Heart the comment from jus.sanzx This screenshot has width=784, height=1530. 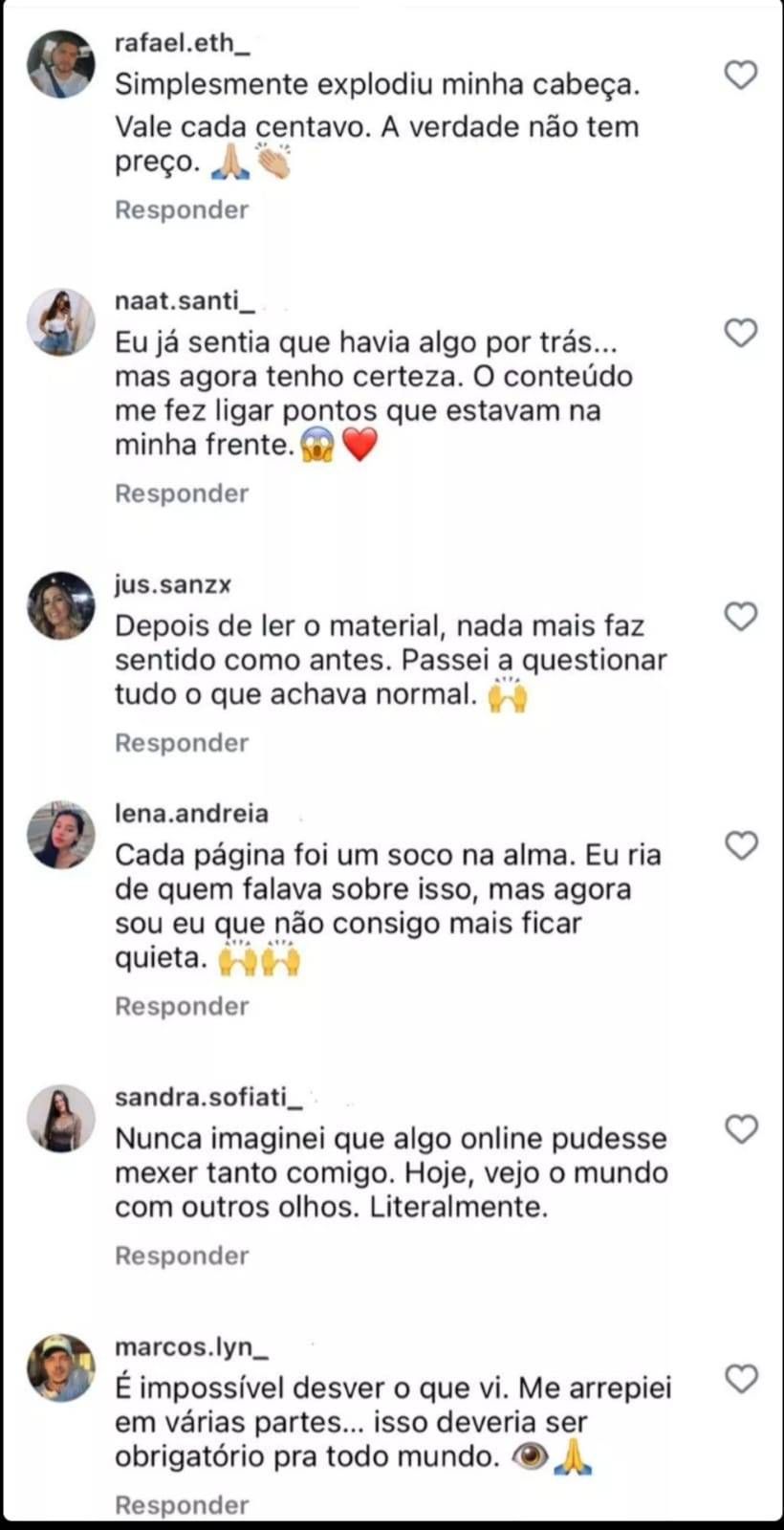[741, 617]
